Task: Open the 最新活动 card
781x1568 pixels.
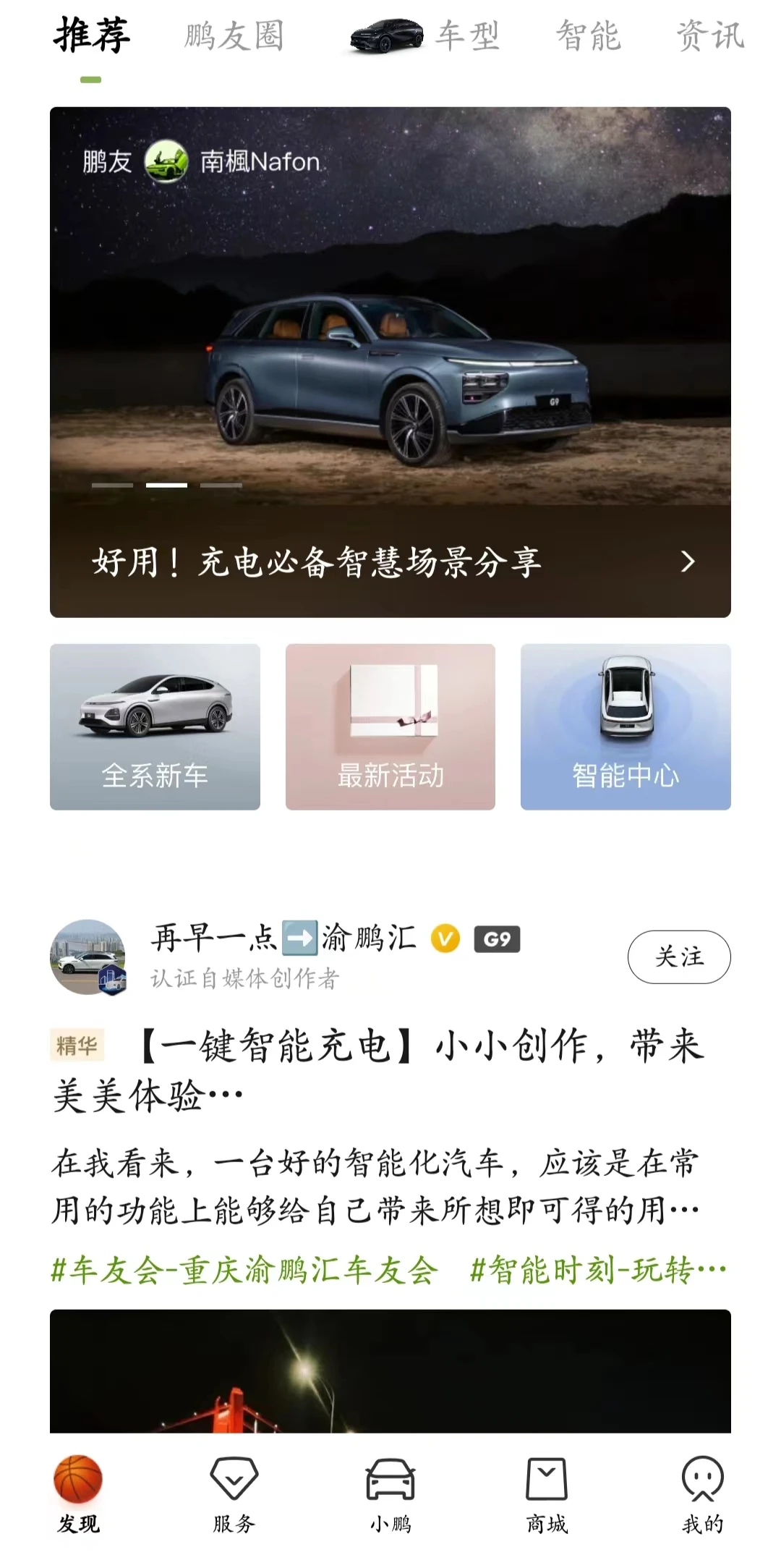Action: point(390,726)
